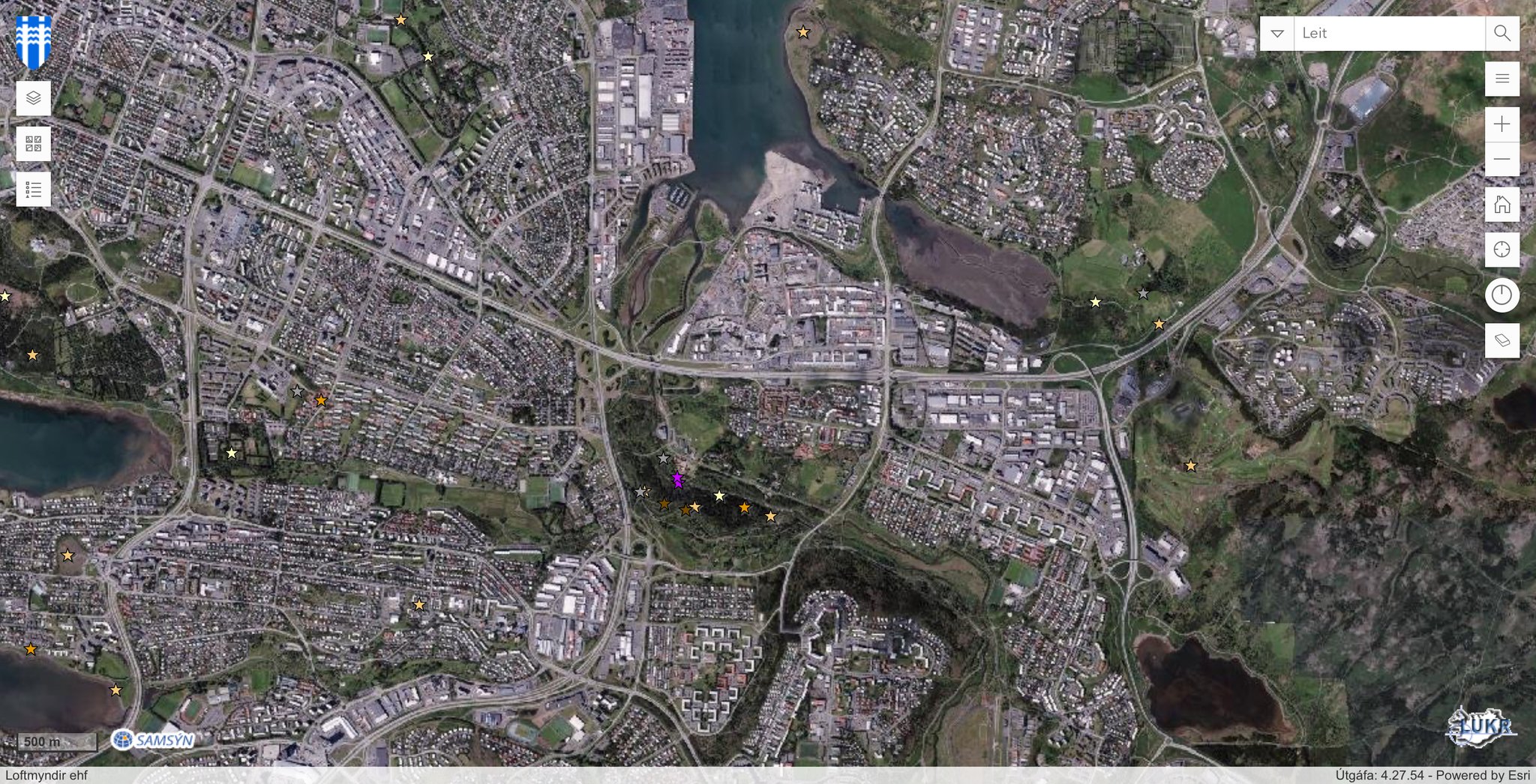Open the time slider clock button

(x=1501, y=295)
